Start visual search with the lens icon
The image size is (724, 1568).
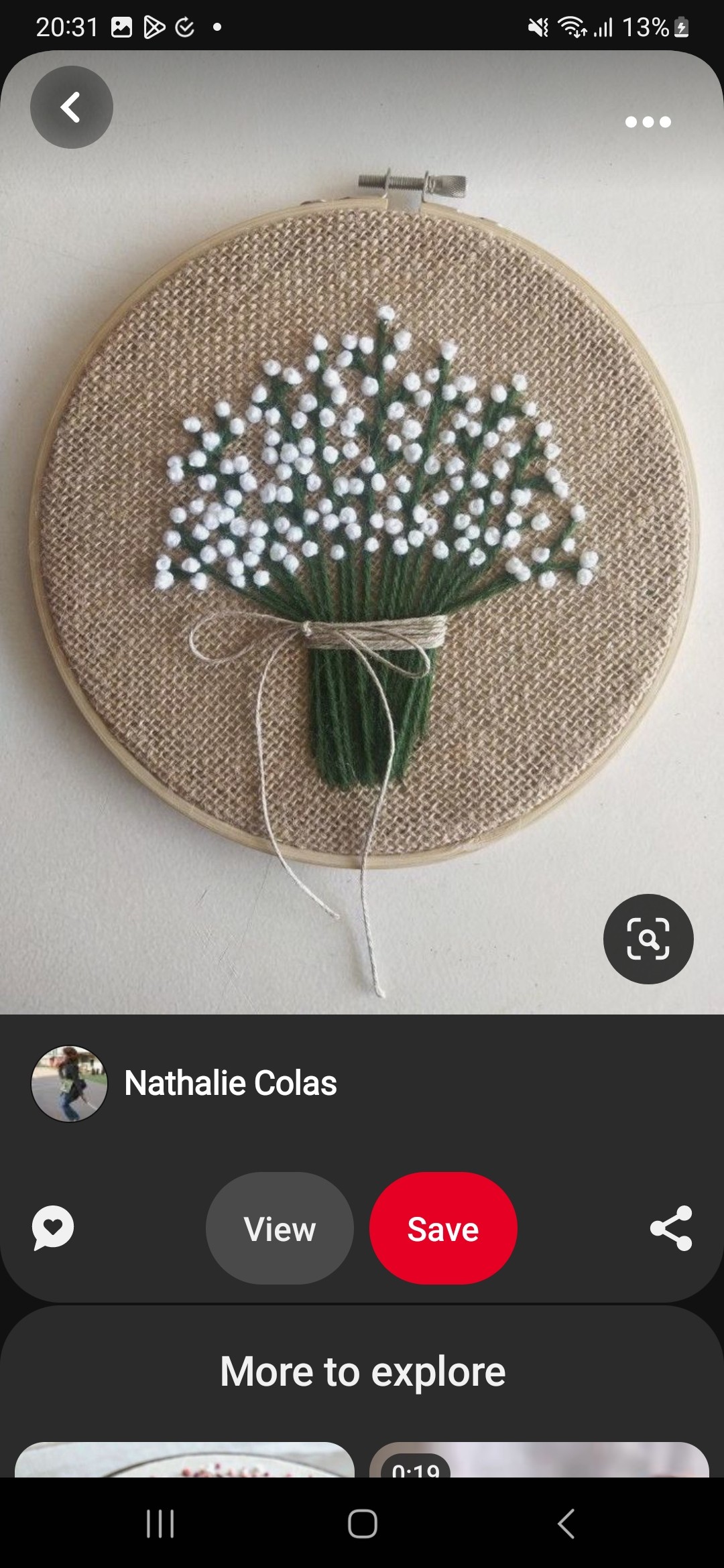coord(648,939)
